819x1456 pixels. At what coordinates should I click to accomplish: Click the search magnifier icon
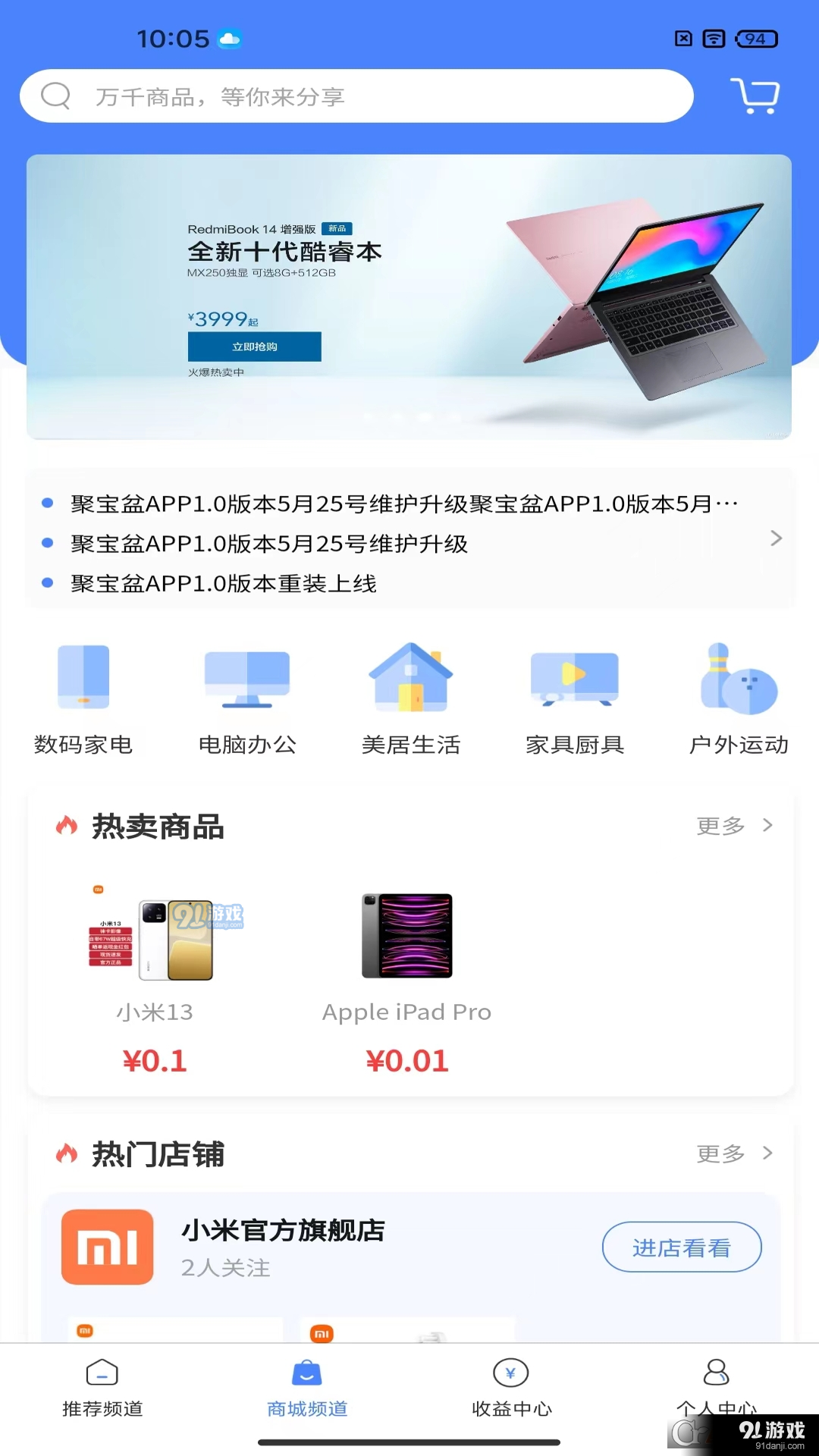click(55, 96)
